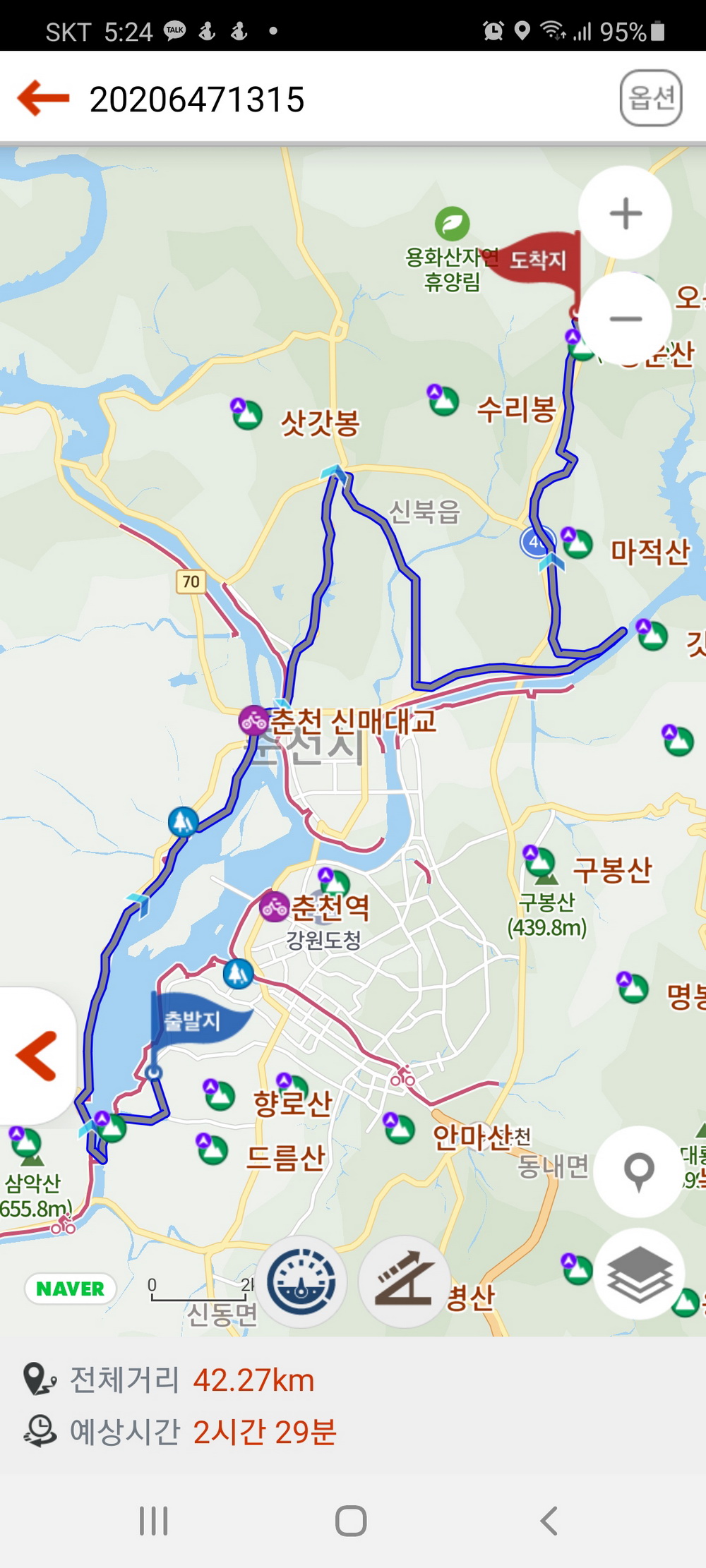This screenshot has height=1568, width=706.
Task: Open the map layers selector
Action: tap(639, 1274)
